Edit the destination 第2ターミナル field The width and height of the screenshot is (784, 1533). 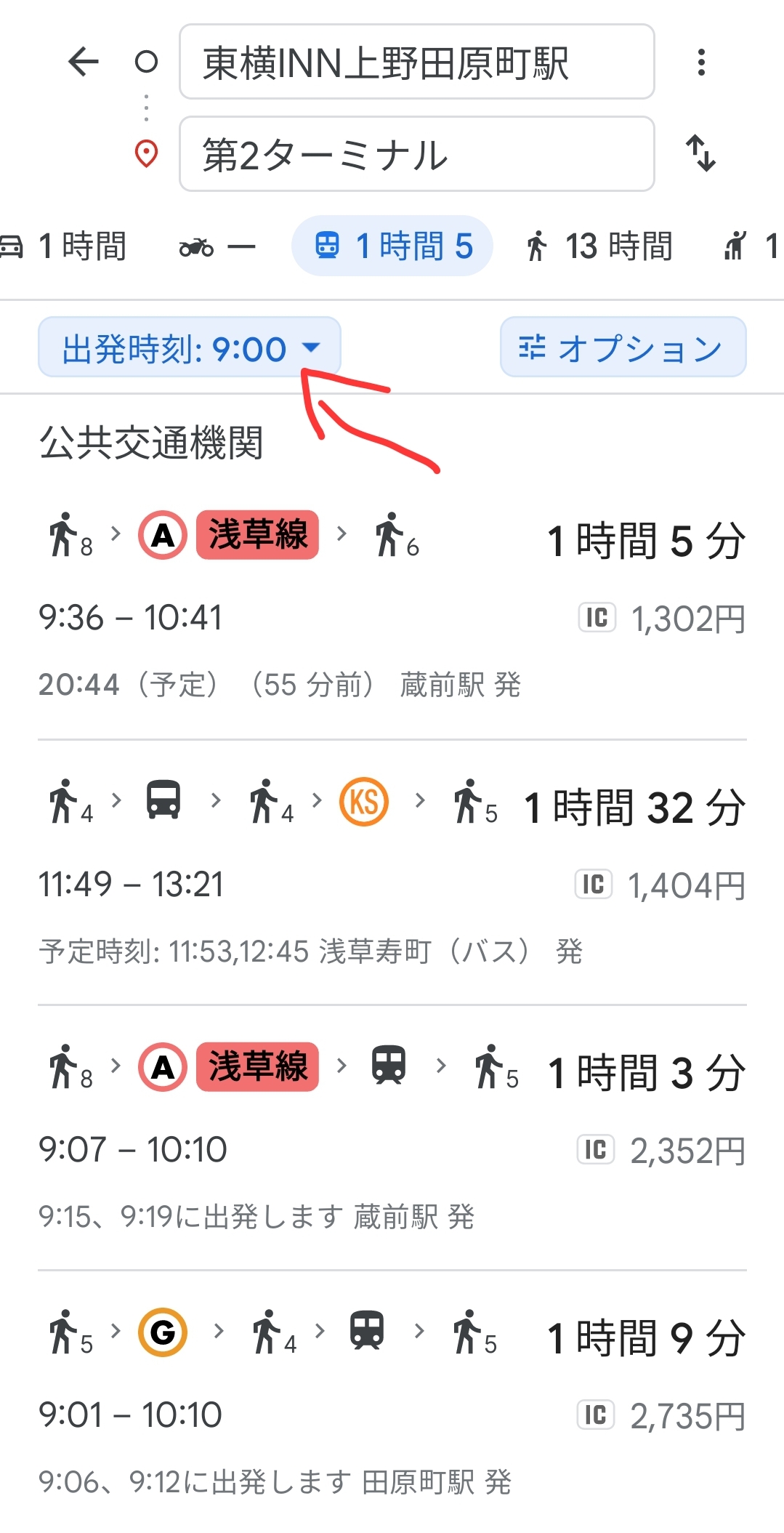[x=416, y=154]
